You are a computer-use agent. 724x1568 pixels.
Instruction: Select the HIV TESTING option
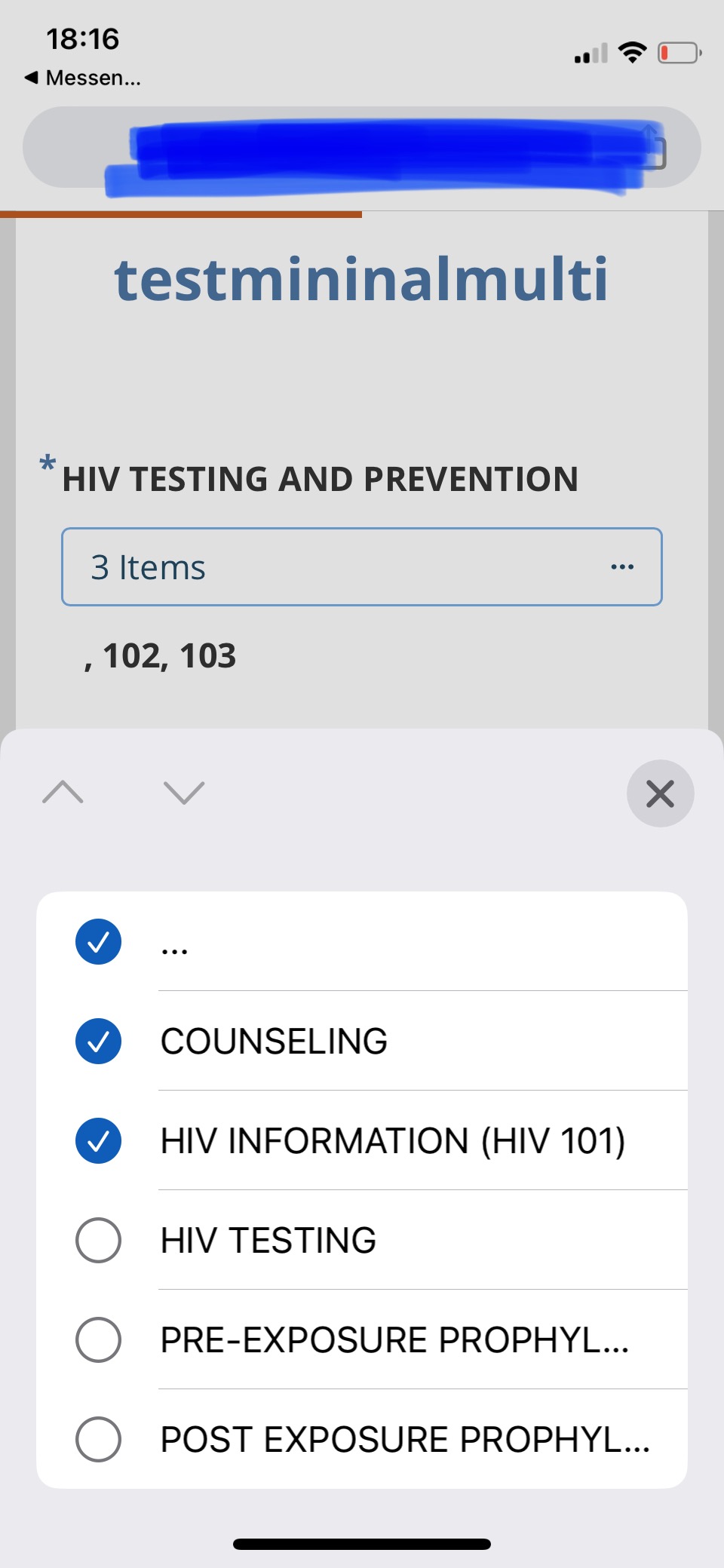click(362, 1240)
